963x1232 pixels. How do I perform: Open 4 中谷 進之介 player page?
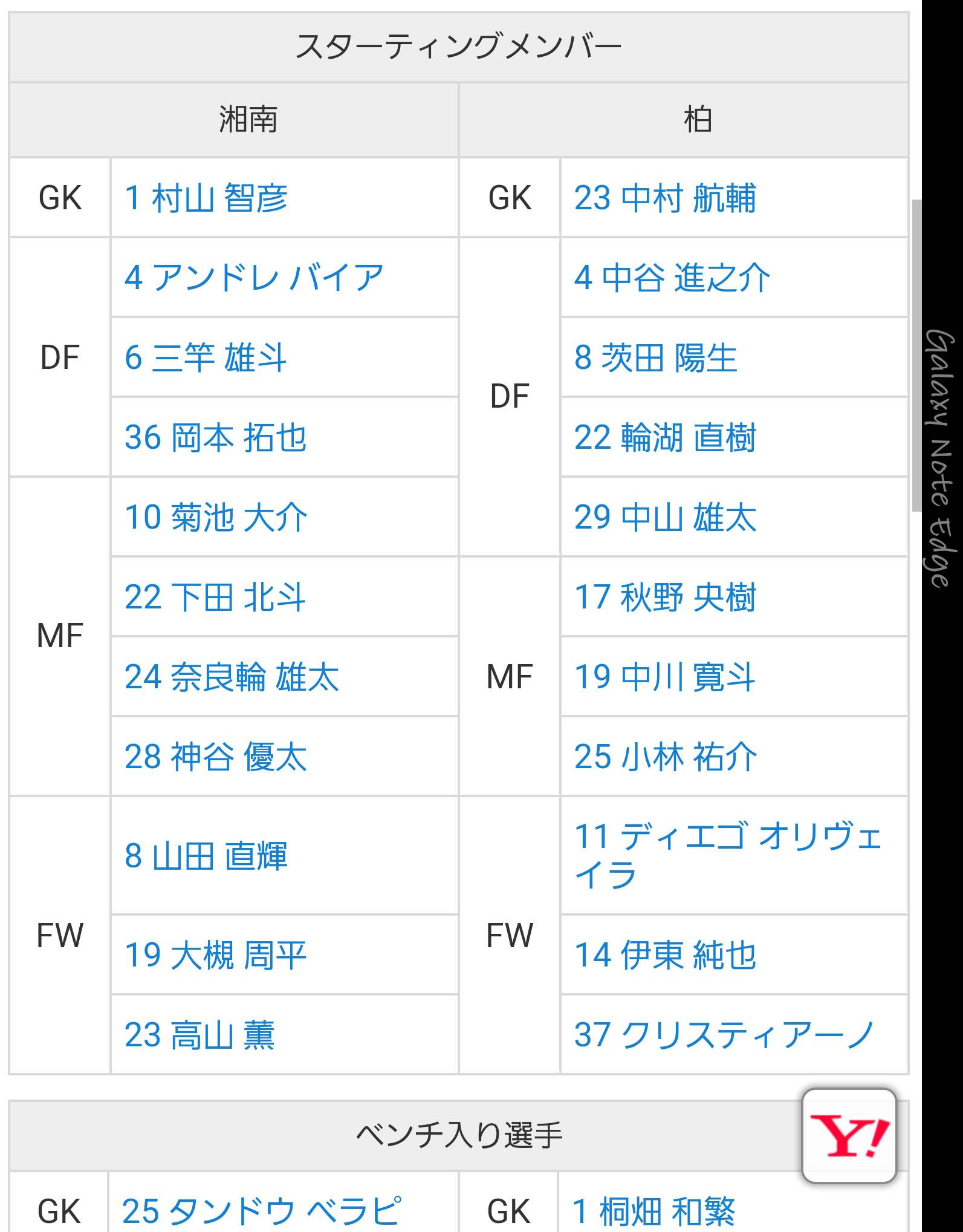[672, 278]
